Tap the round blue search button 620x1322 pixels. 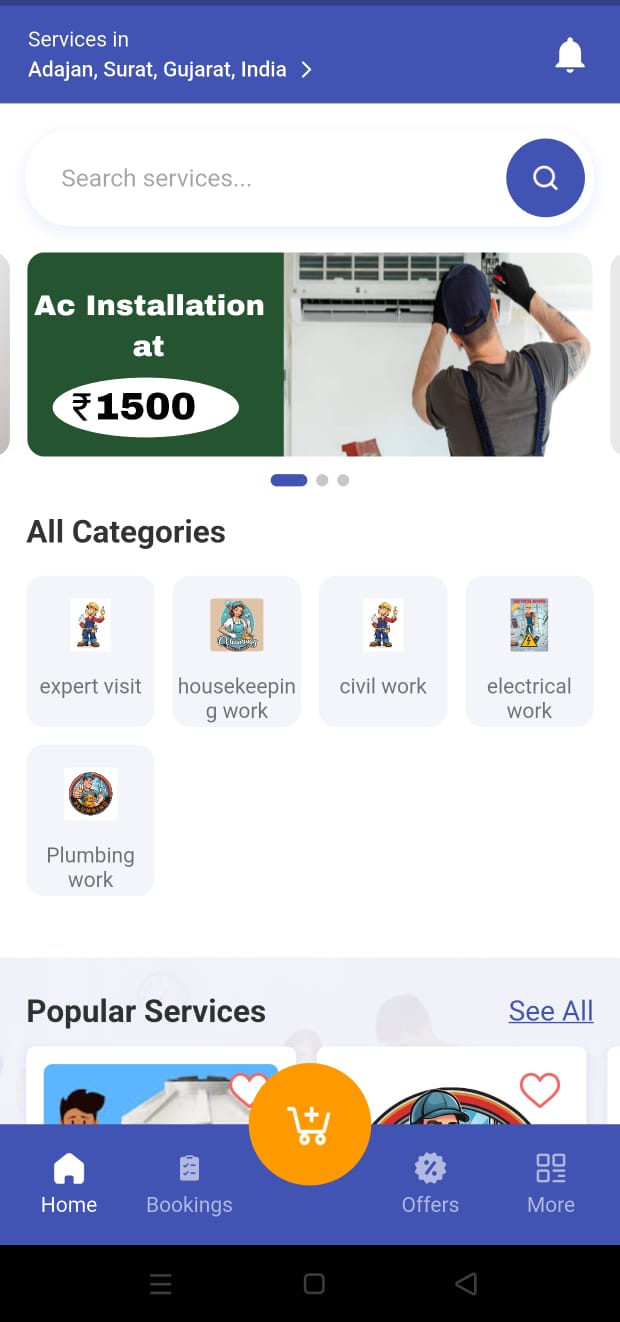pos(545,178)
